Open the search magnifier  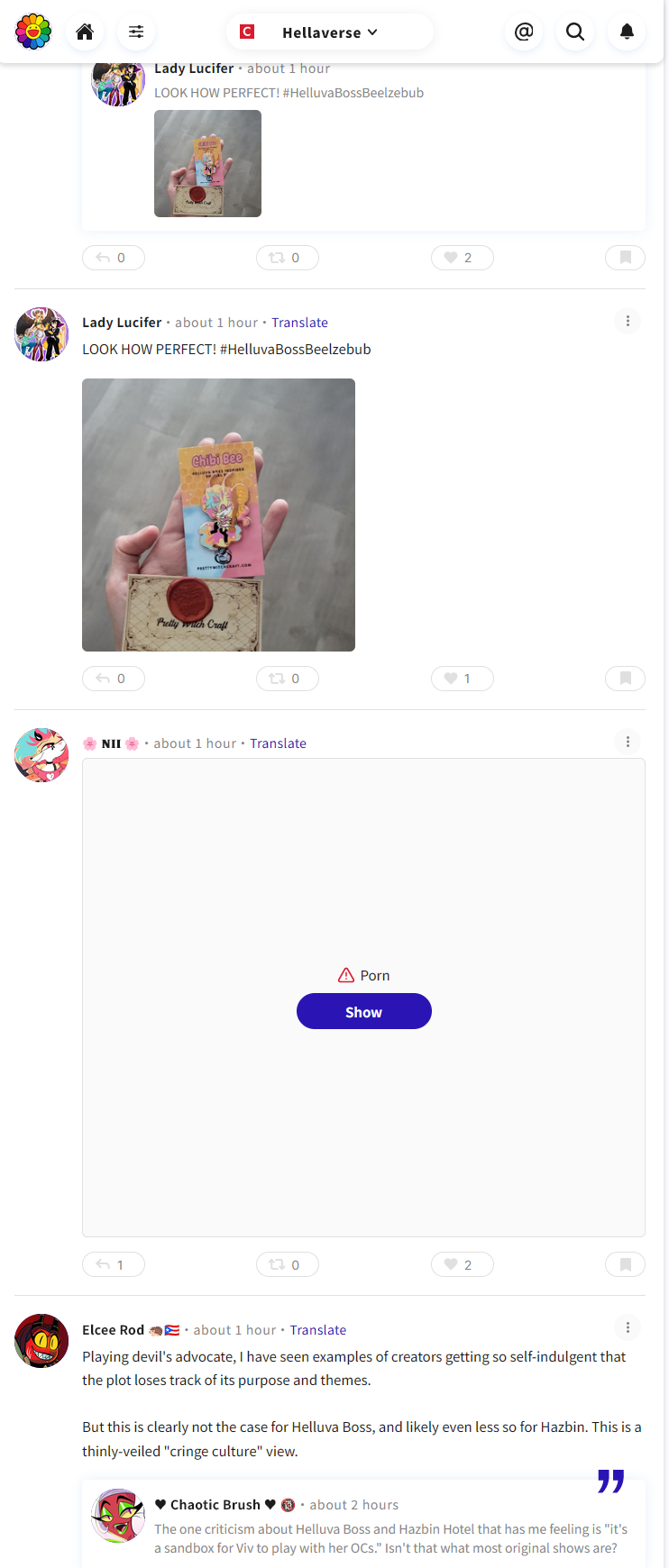pyautogui.click(x=575, y=32)
